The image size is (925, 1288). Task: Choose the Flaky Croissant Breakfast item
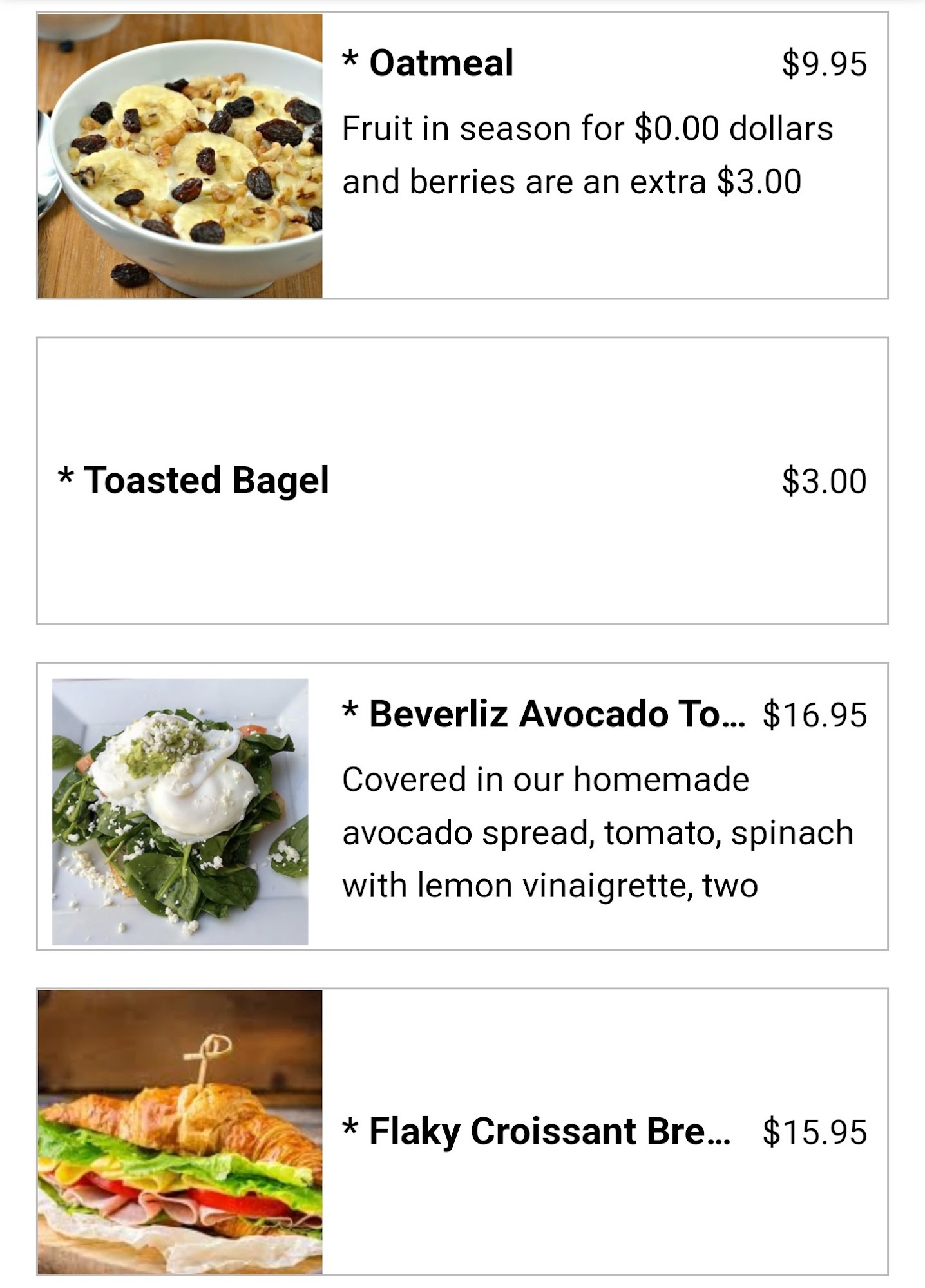(462, 1131)
